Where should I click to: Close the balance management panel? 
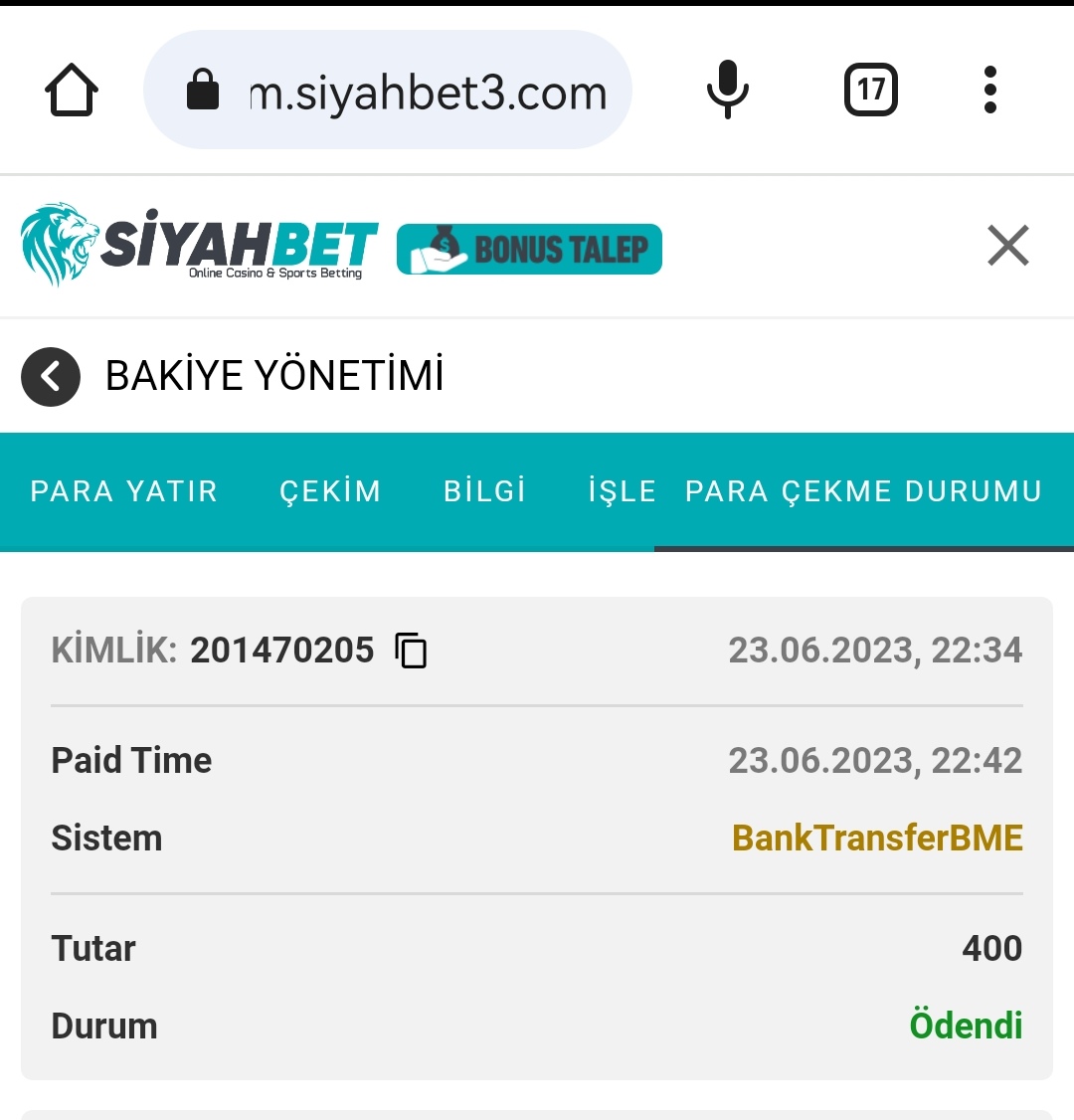(x=1007, y=246)
